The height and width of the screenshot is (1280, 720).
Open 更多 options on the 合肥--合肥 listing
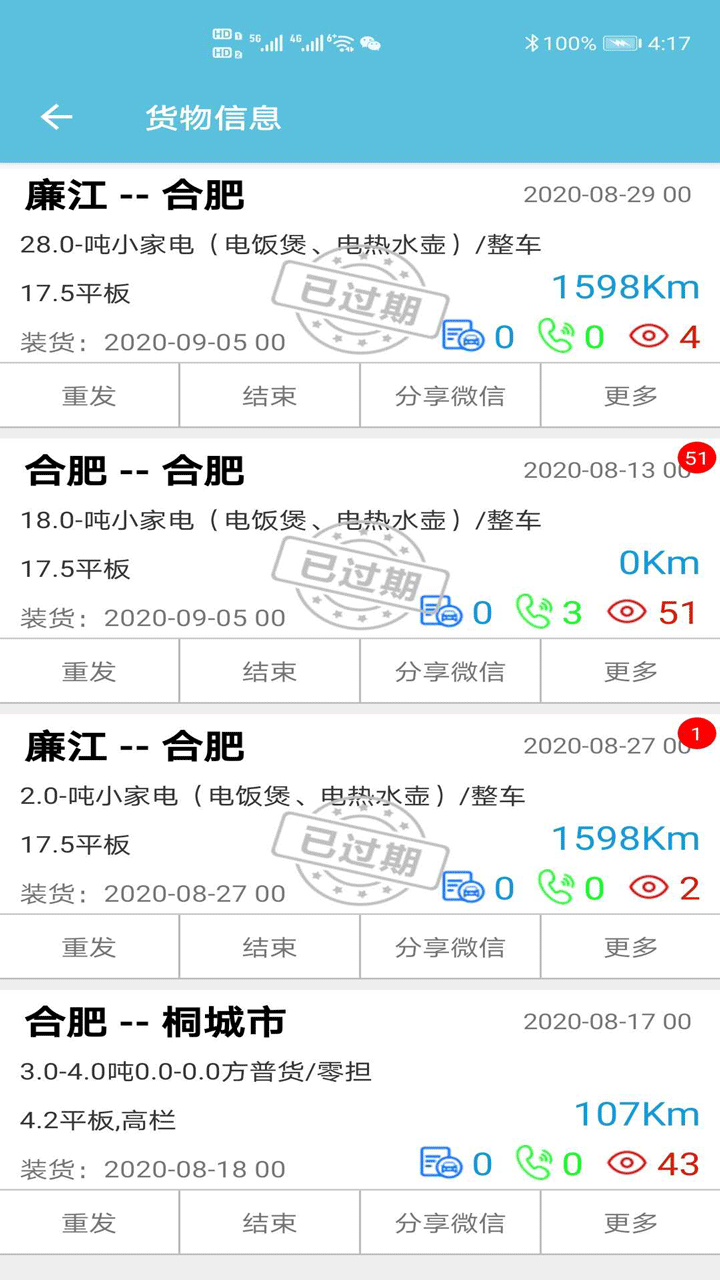(x=630, y=671)
